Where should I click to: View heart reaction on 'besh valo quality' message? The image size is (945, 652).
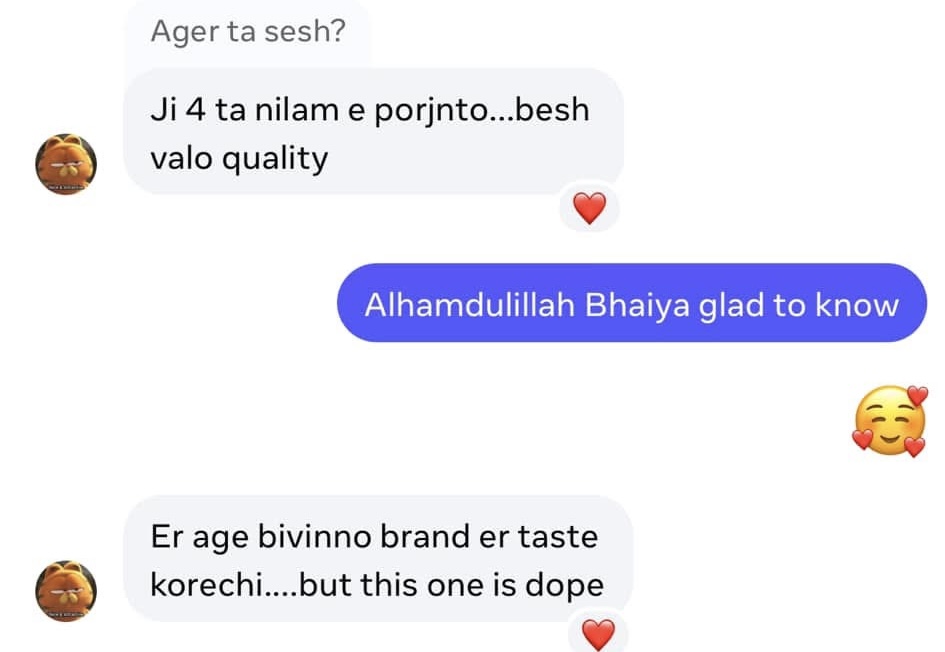[589, 208]
